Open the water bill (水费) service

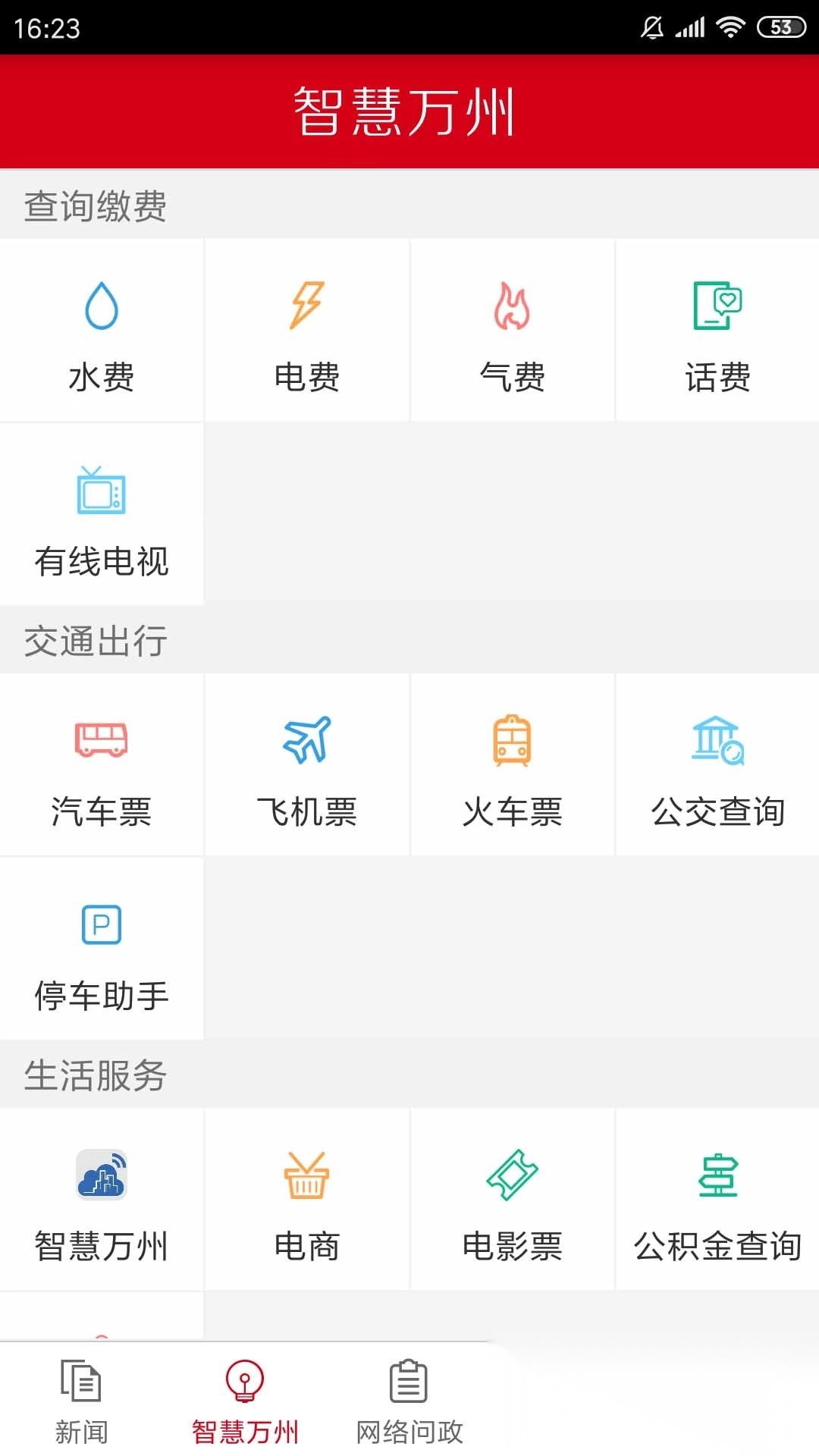click(102, 330)
